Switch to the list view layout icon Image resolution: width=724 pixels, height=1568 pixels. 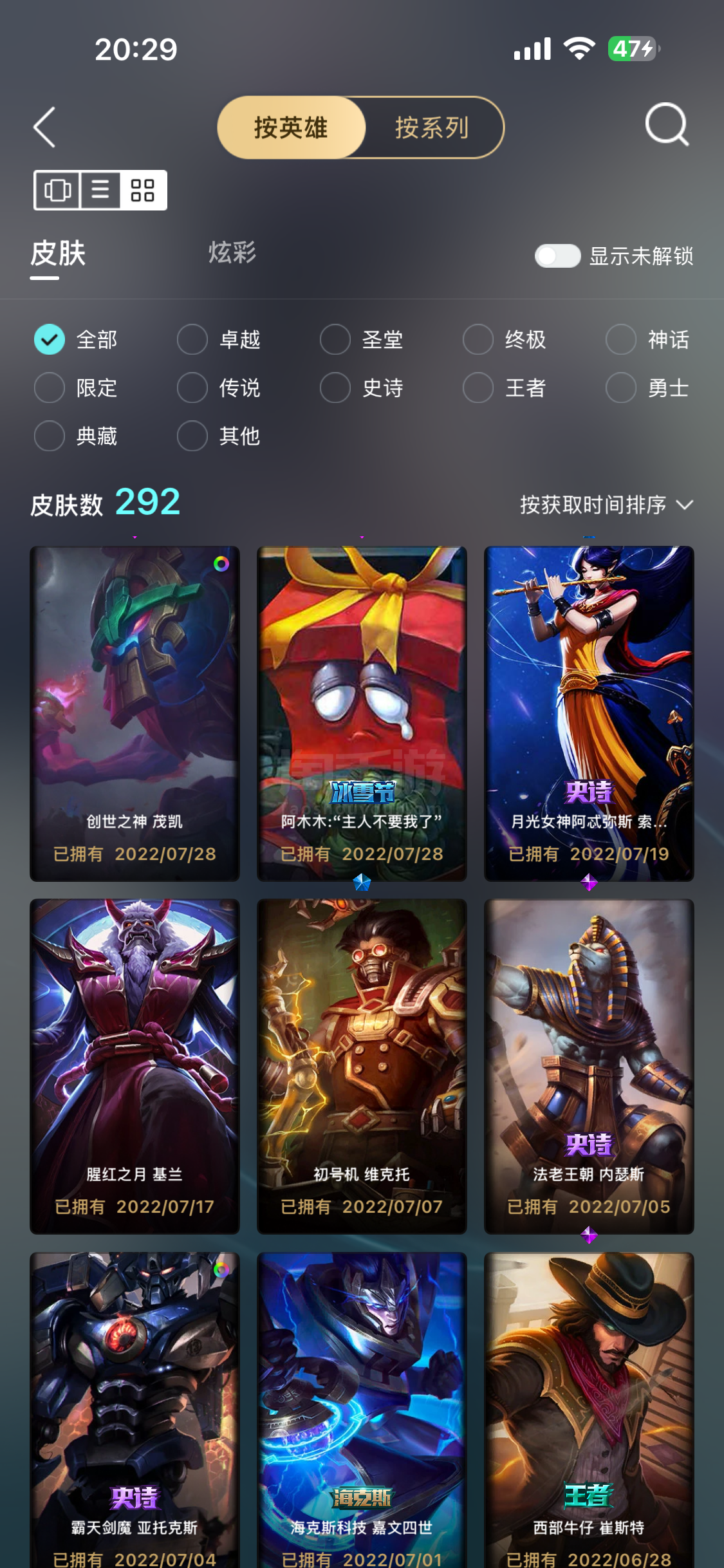pos(100,190)
